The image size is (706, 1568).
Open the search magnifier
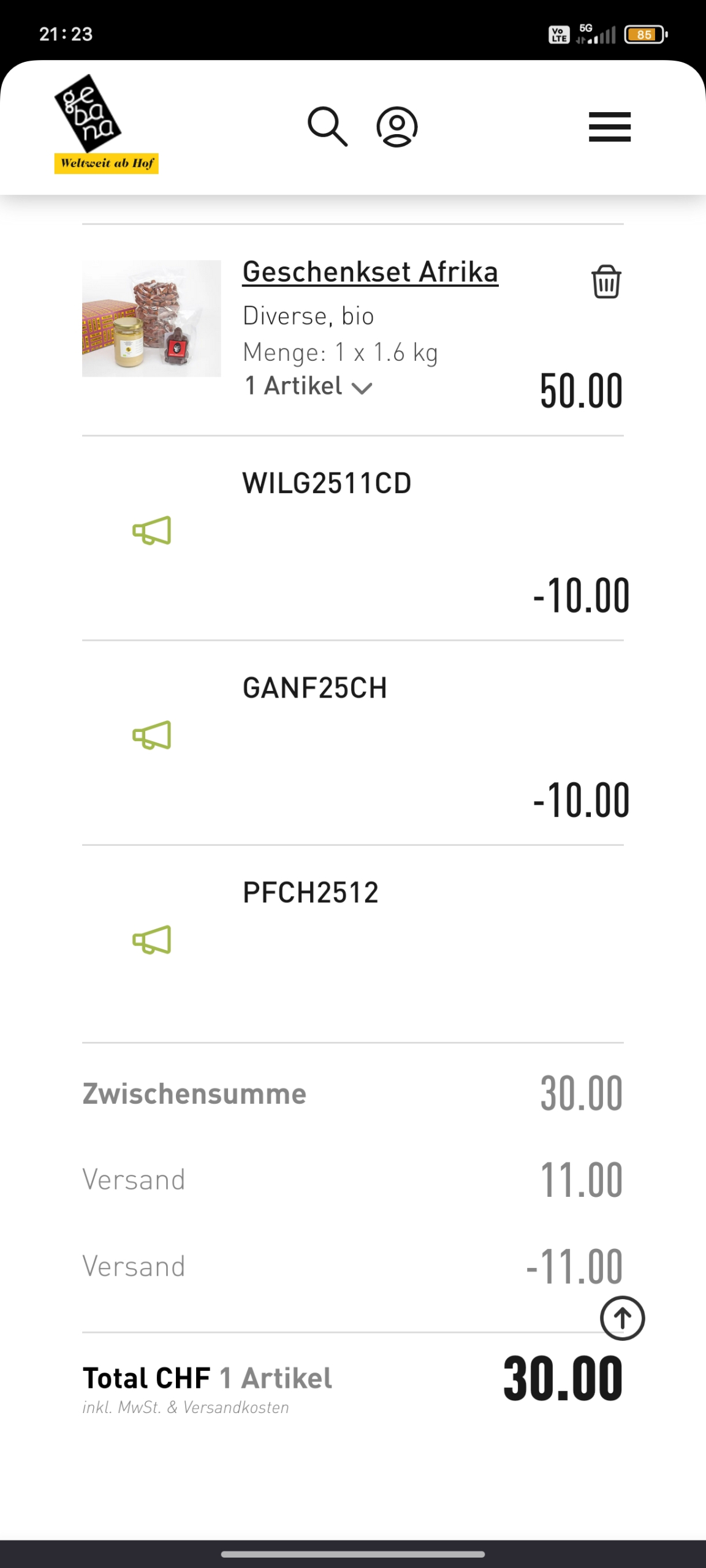pos(327,127)
